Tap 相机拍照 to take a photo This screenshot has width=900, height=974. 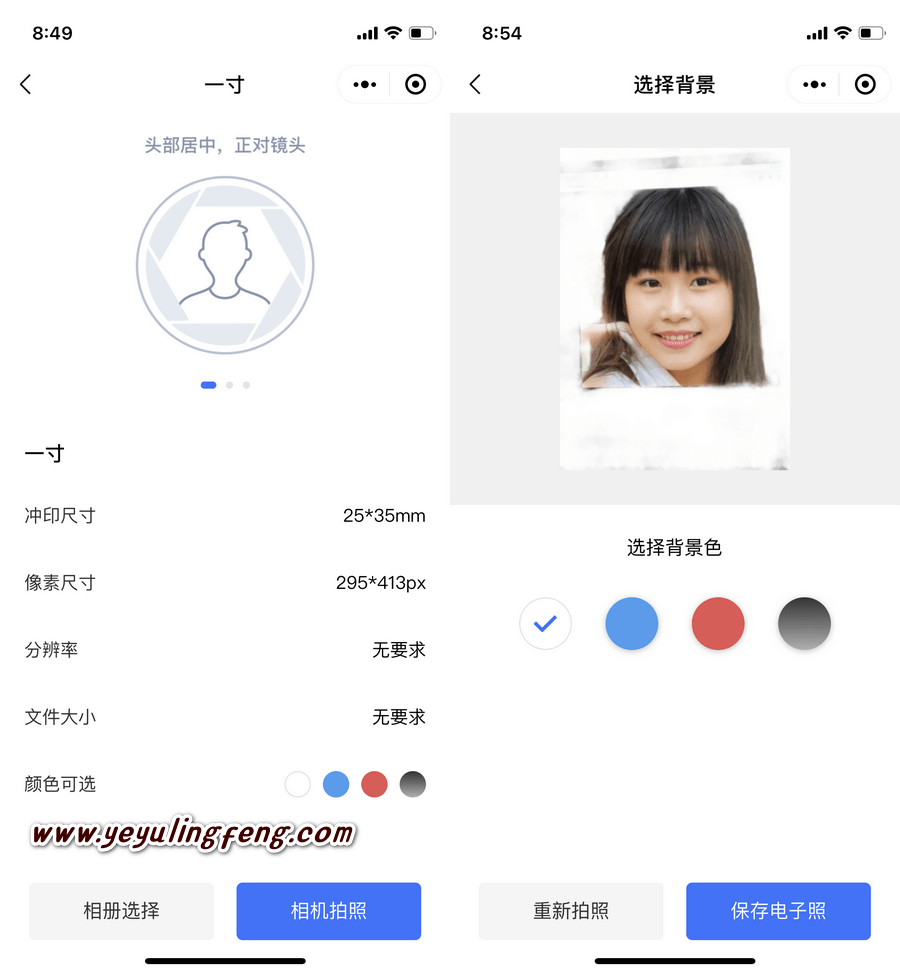coord(328,911)
